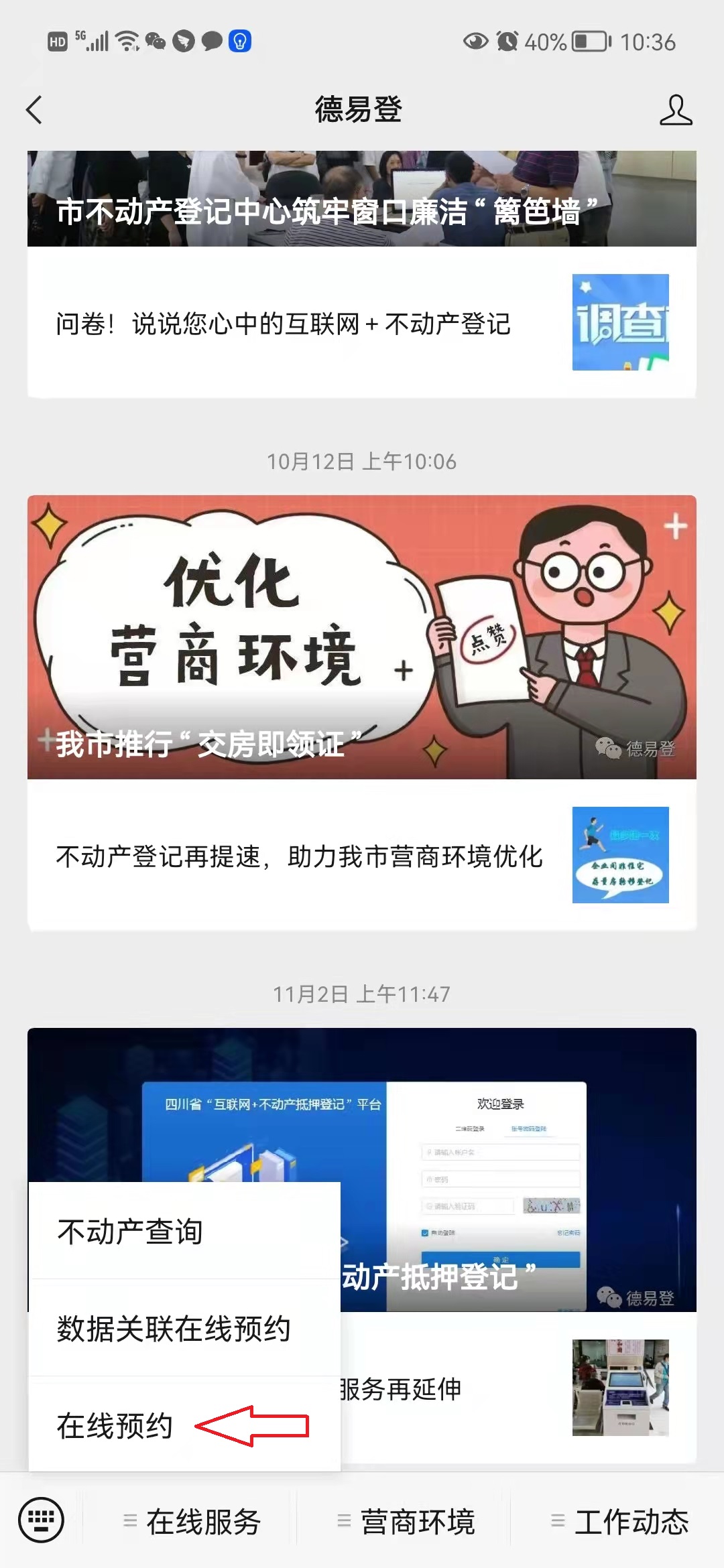Select 数据关联在线预约 option
This screenshot has height=1568, width=724.
173,1328
